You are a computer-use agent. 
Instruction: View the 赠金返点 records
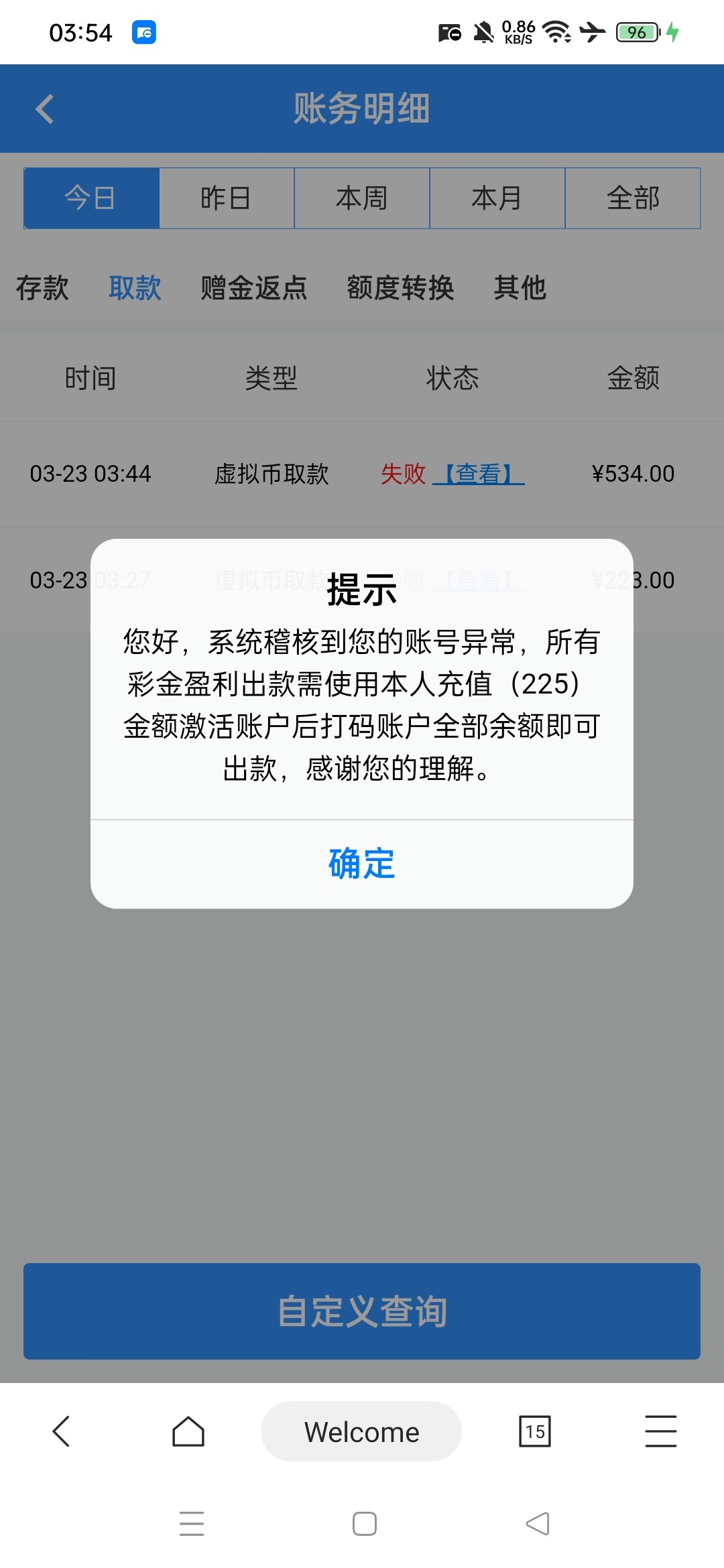(x=254, y=288)
